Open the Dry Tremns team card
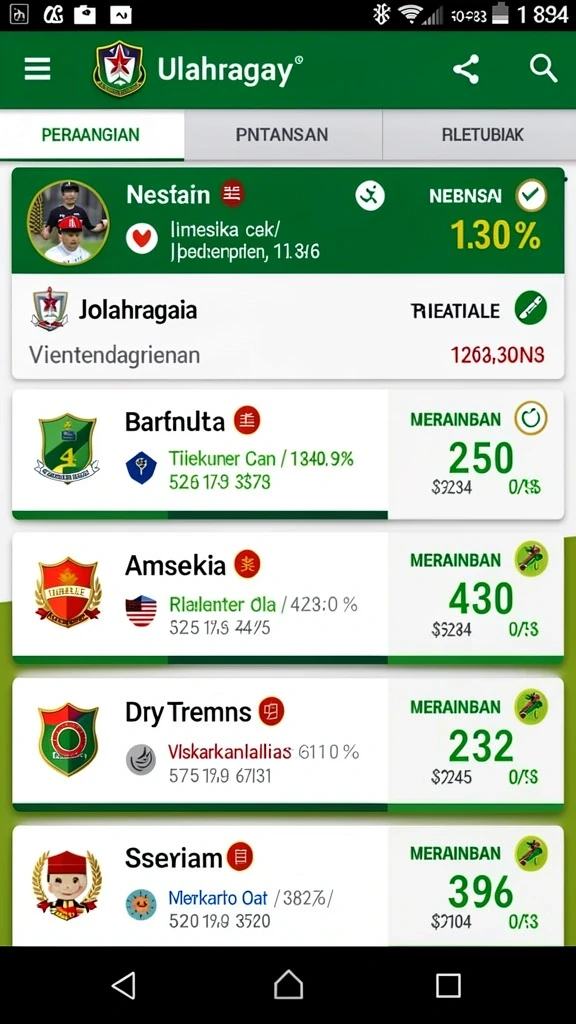Screen dimensions: 576x1024 click(x=288, y=744)
